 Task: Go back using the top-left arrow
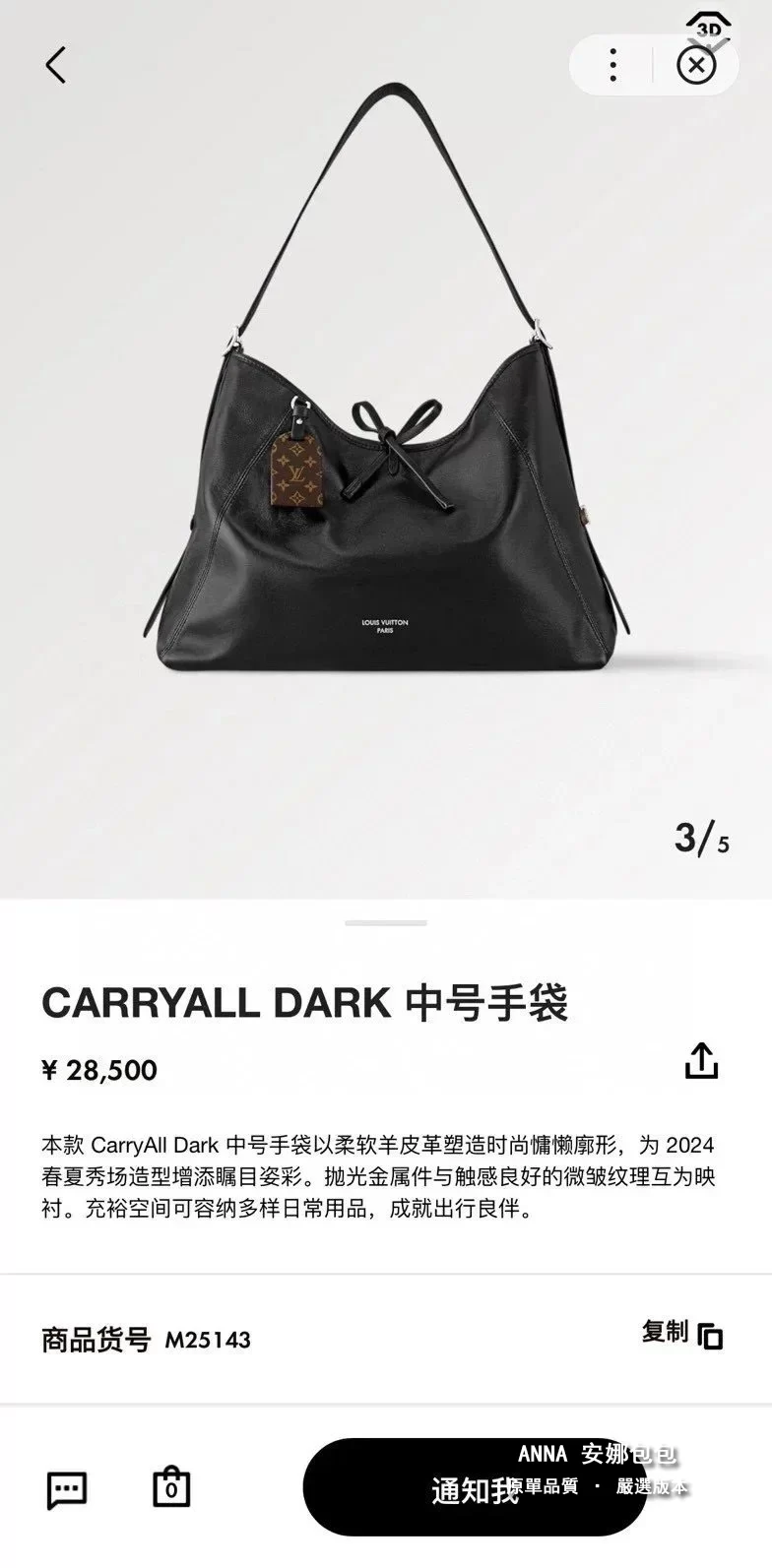(56, 65)
